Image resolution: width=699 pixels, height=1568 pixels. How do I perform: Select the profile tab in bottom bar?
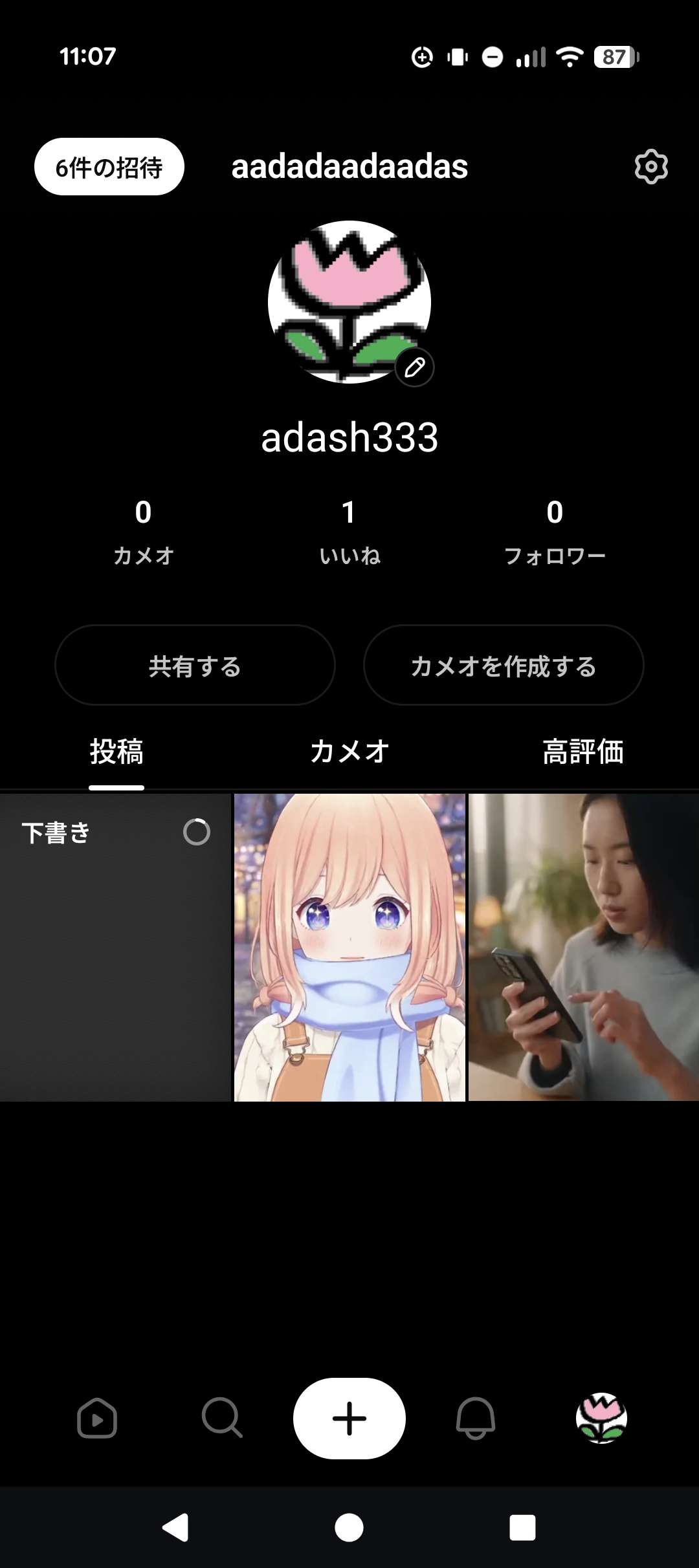[x=601, y=1419]
